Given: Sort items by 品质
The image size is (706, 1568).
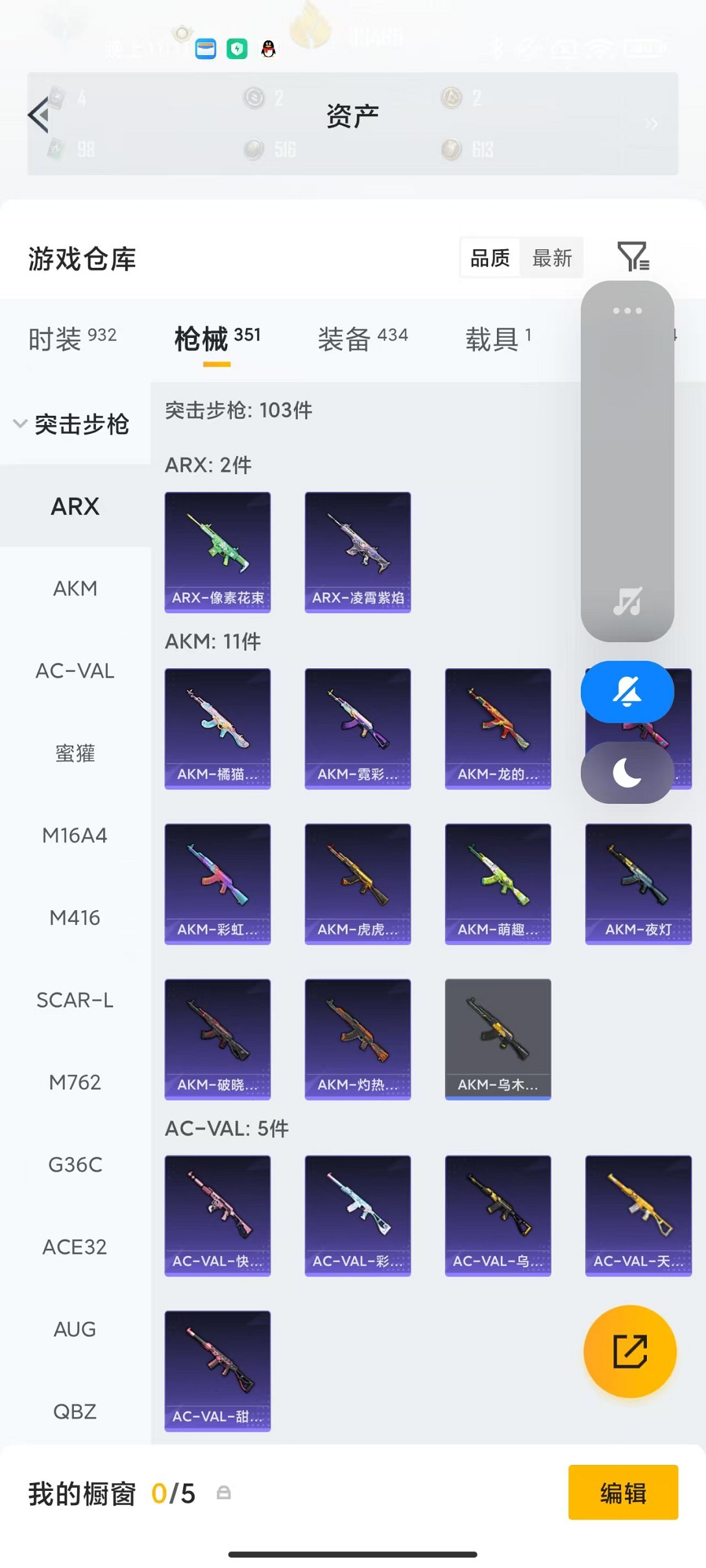Looking at the screenshot, I should [490, 258].
